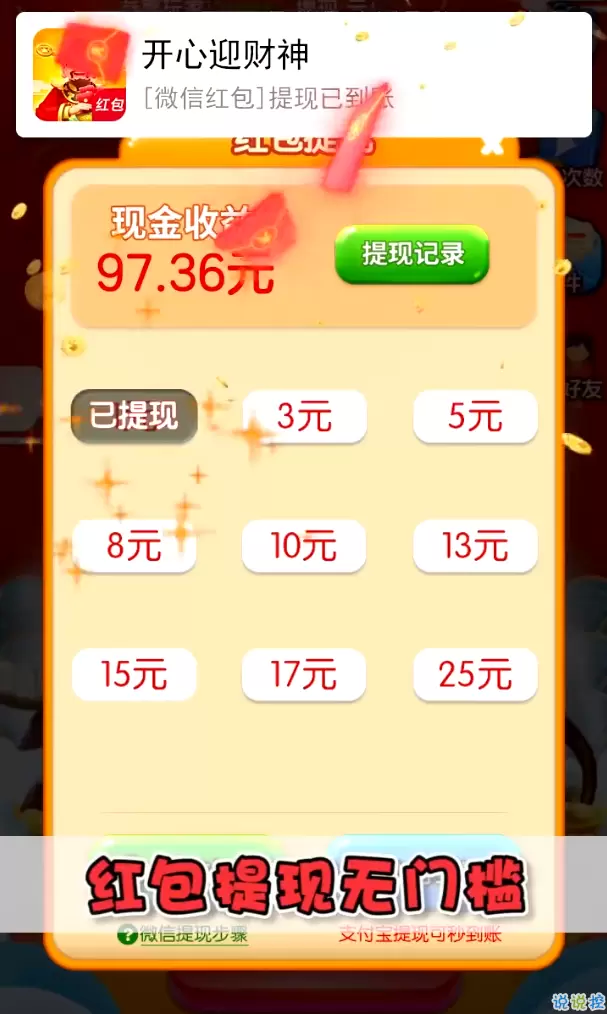The height and width of the screenshot is (1014, 607).
Task: Pick the 8元 withdrawal amount
Action: 134,547
